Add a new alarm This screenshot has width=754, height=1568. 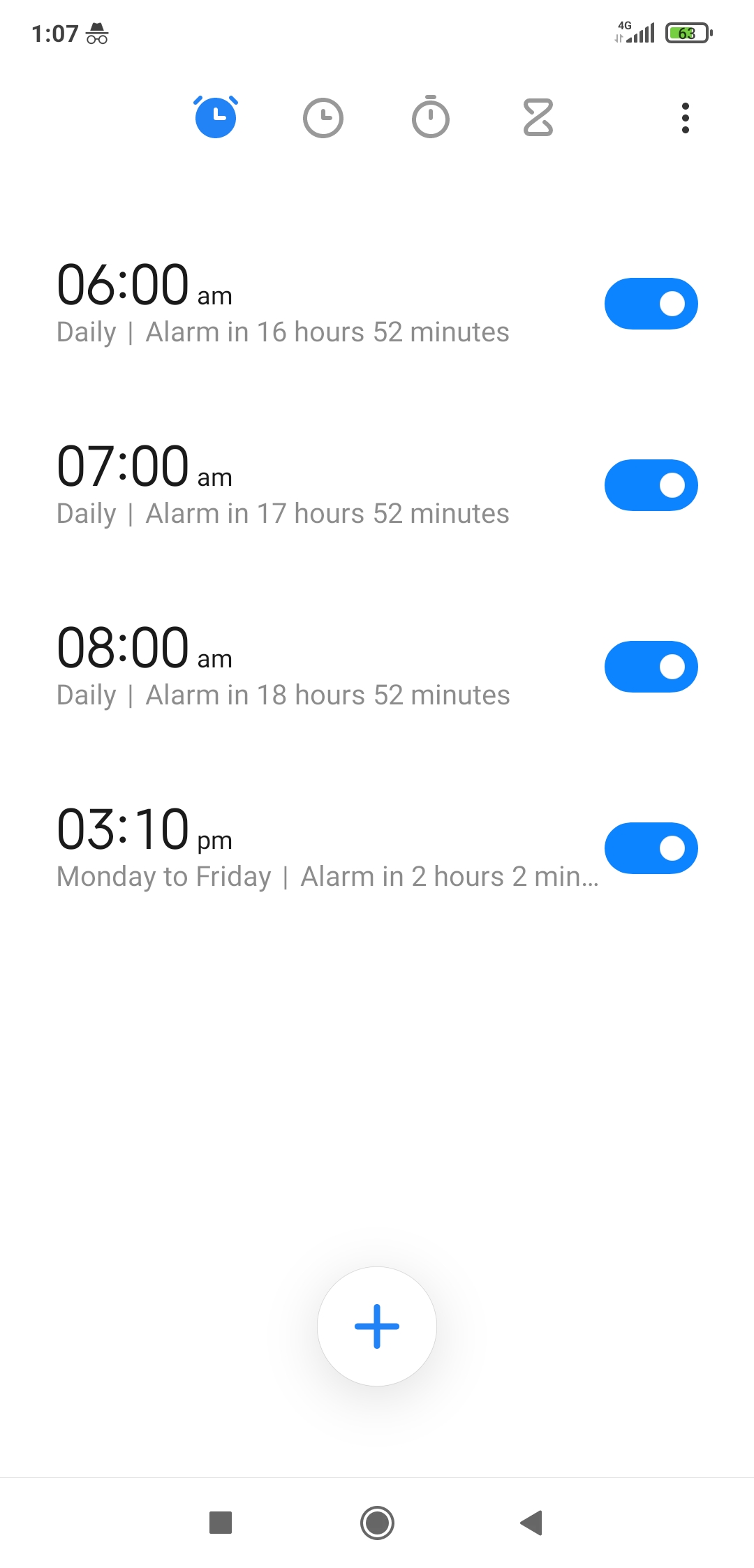(x=377, y=1326)
